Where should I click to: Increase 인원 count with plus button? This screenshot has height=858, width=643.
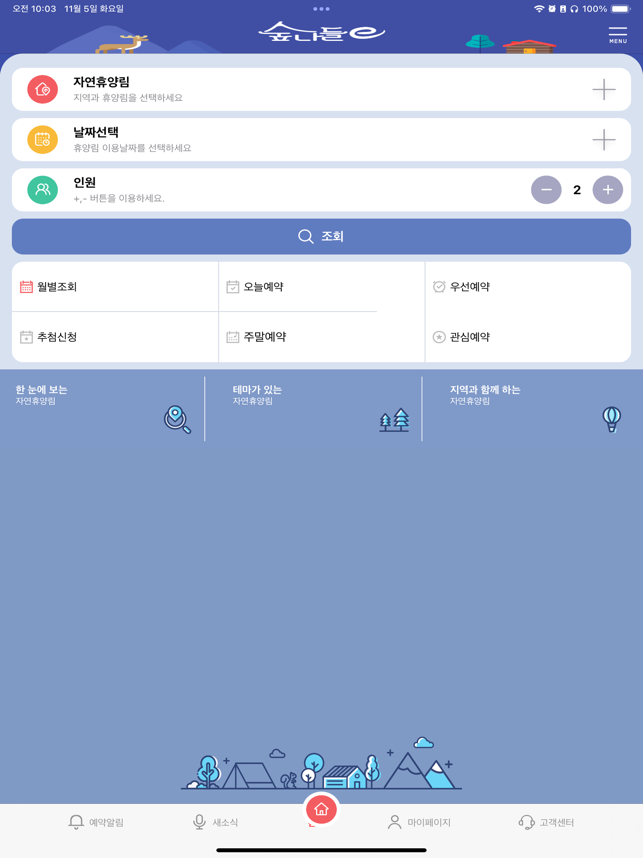click(608, 190)
